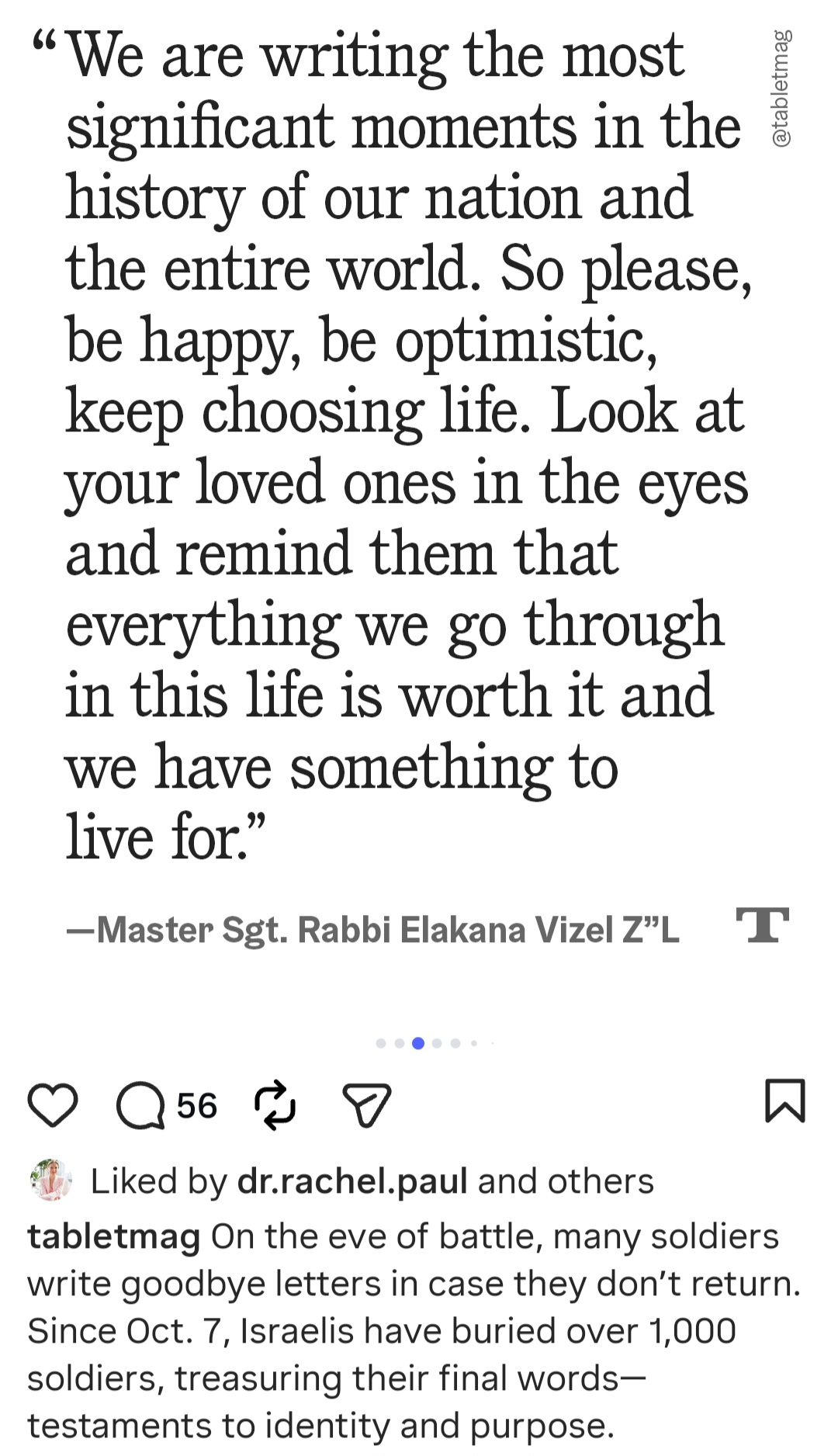Share the post via send icon
The image size is (838, 1456).
(367, 1105)
